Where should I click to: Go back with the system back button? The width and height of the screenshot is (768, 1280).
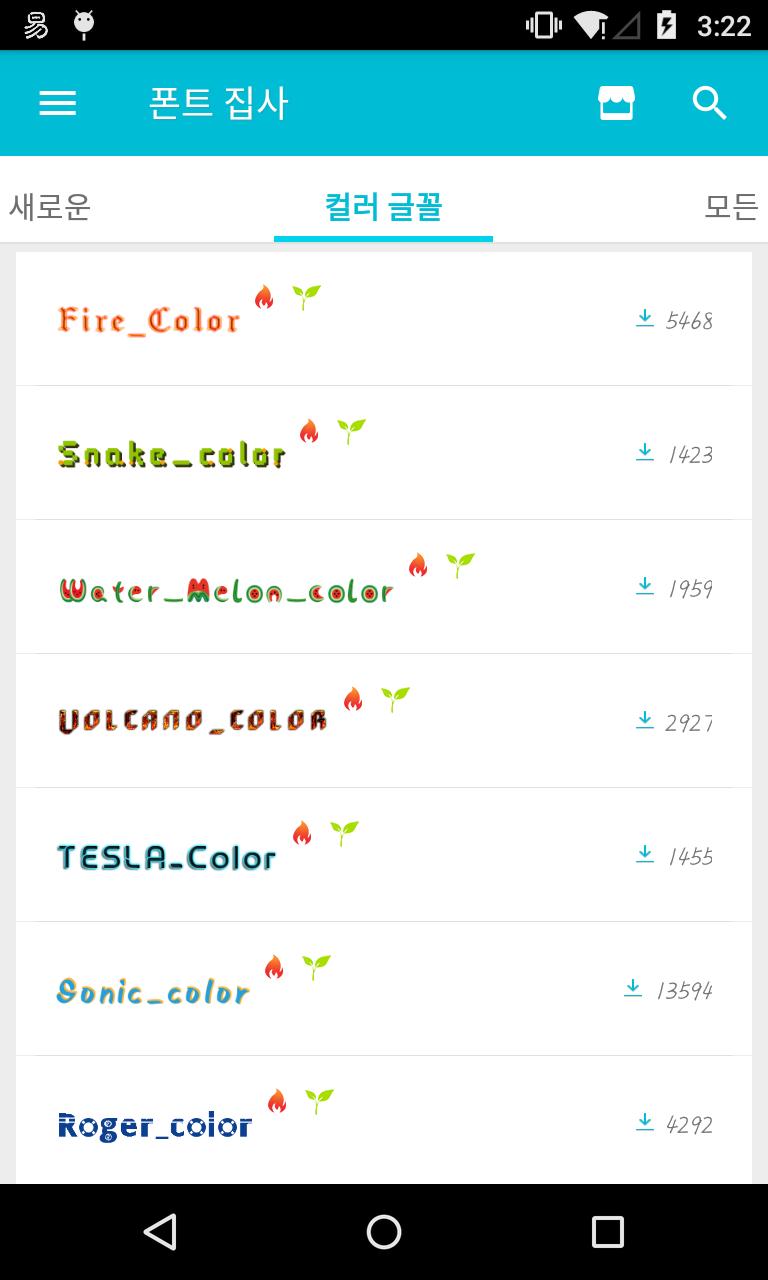click(160, 1232)
